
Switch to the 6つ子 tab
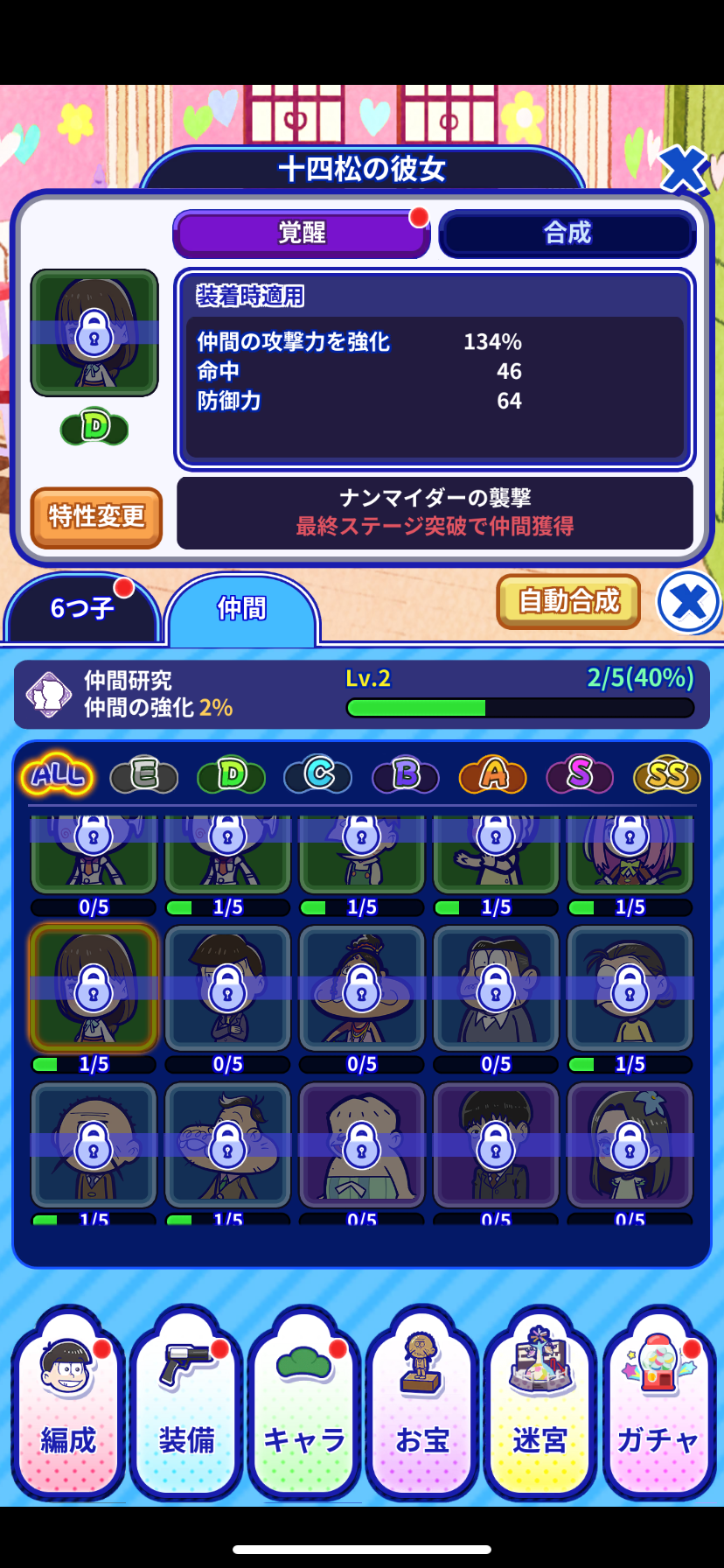pos(82,608)
